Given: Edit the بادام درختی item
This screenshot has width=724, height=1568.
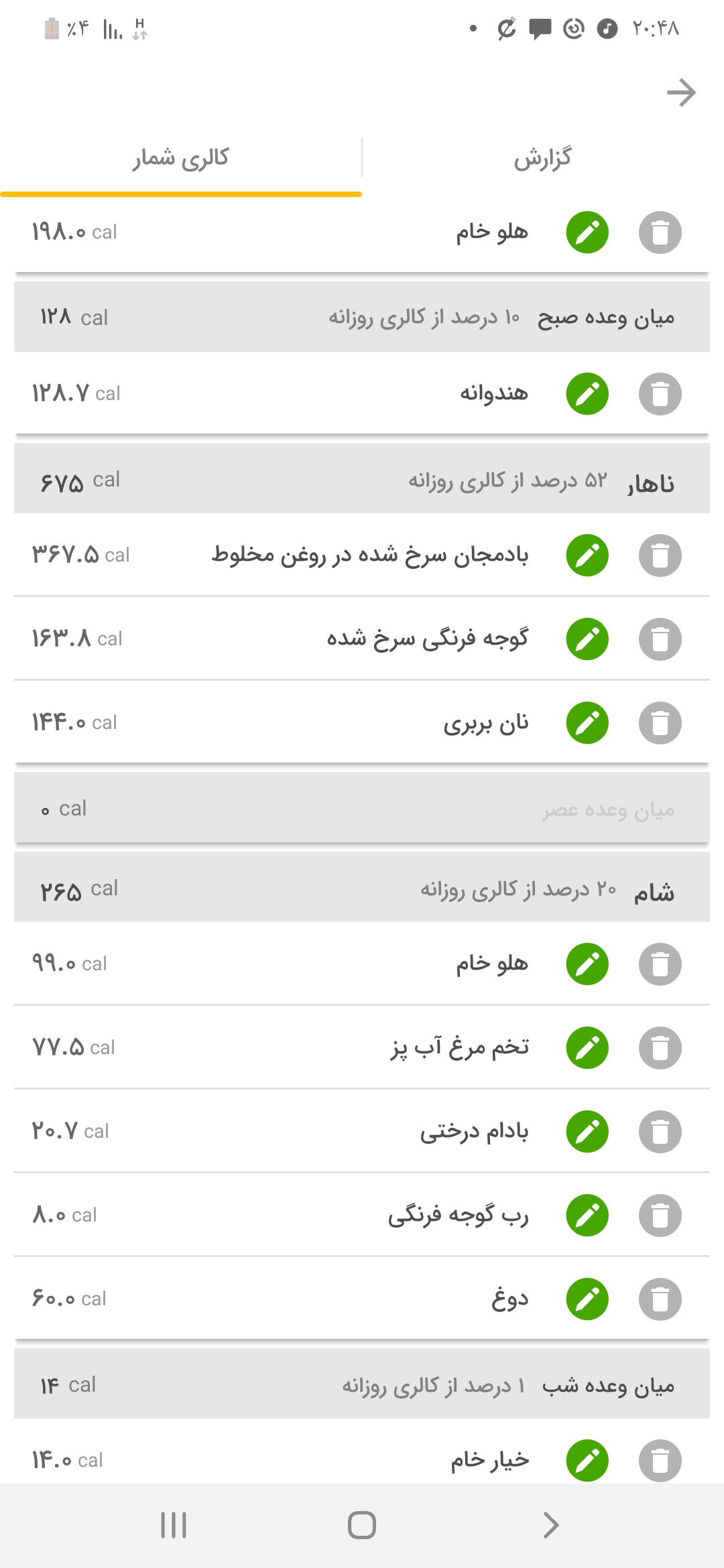Looking at the screenshot, I should click(x=587, y=1132).
